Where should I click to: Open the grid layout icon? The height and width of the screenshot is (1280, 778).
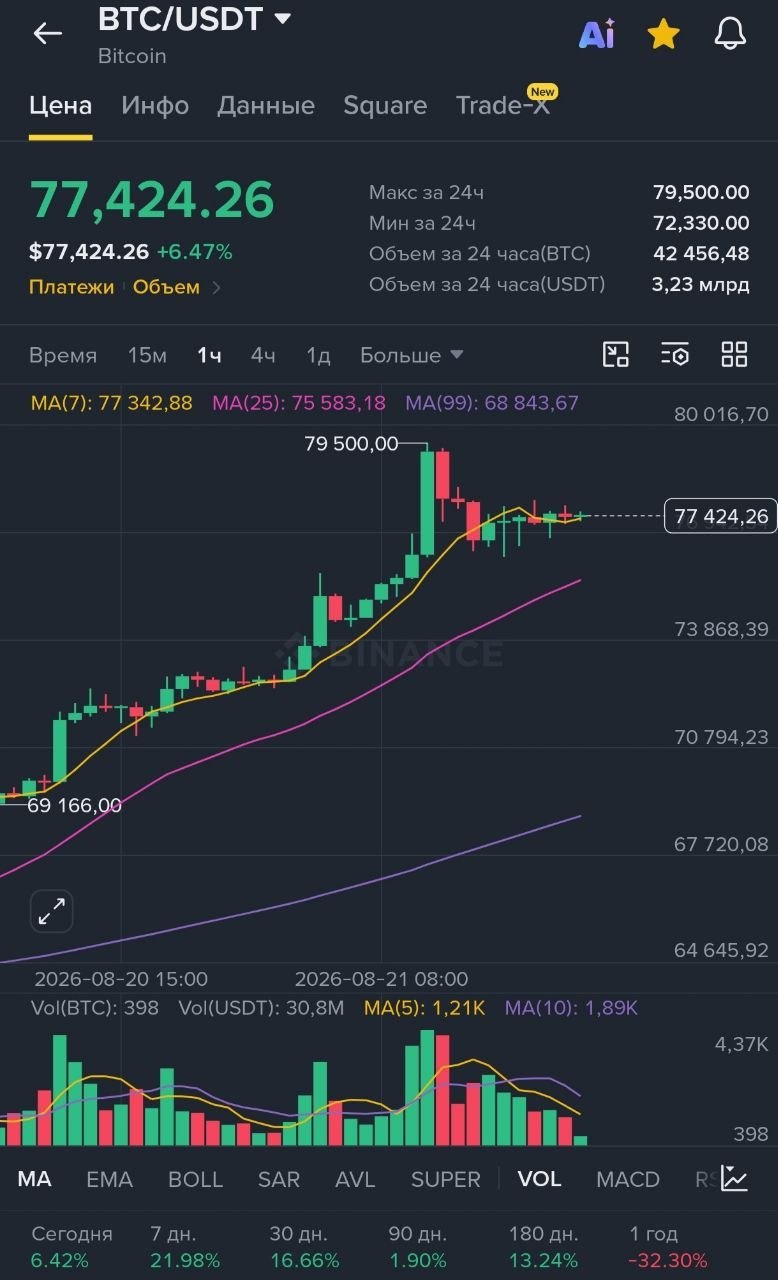pos(735,354)
